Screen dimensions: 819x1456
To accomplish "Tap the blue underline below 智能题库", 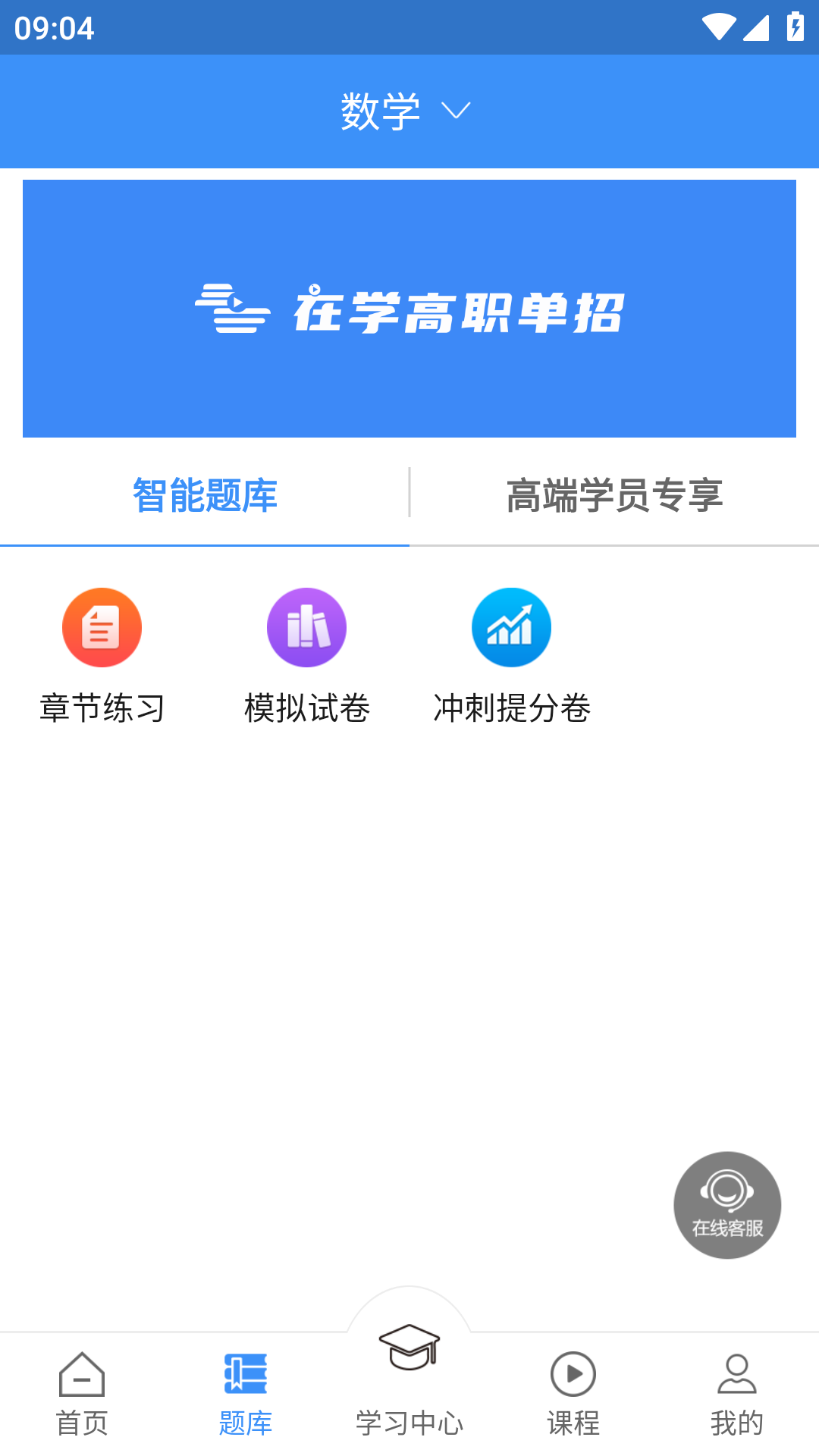I will click(204, 543).
